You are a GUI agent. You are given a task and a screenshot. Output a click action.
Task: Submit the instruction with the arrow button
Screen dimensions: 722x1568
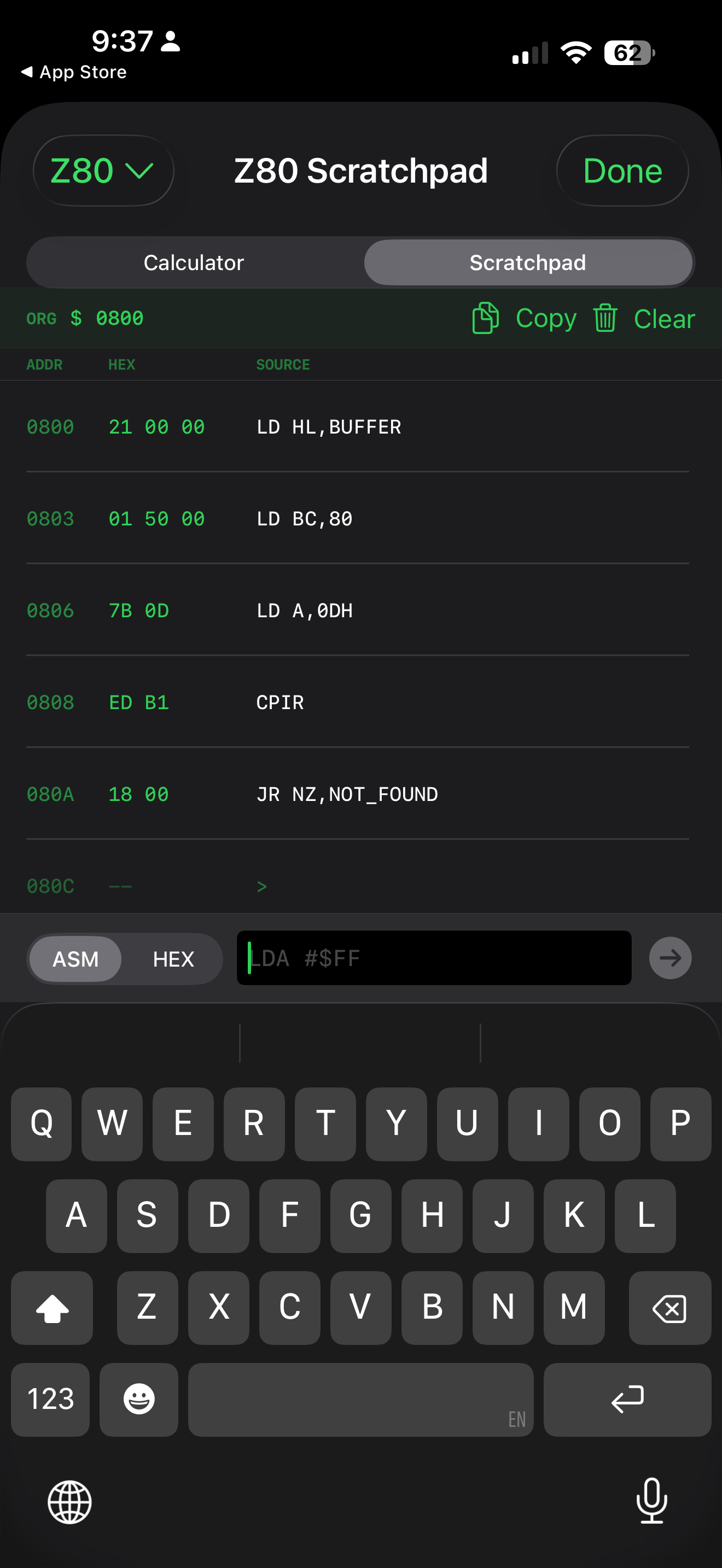pyautogui.click(x=669, y=958)
